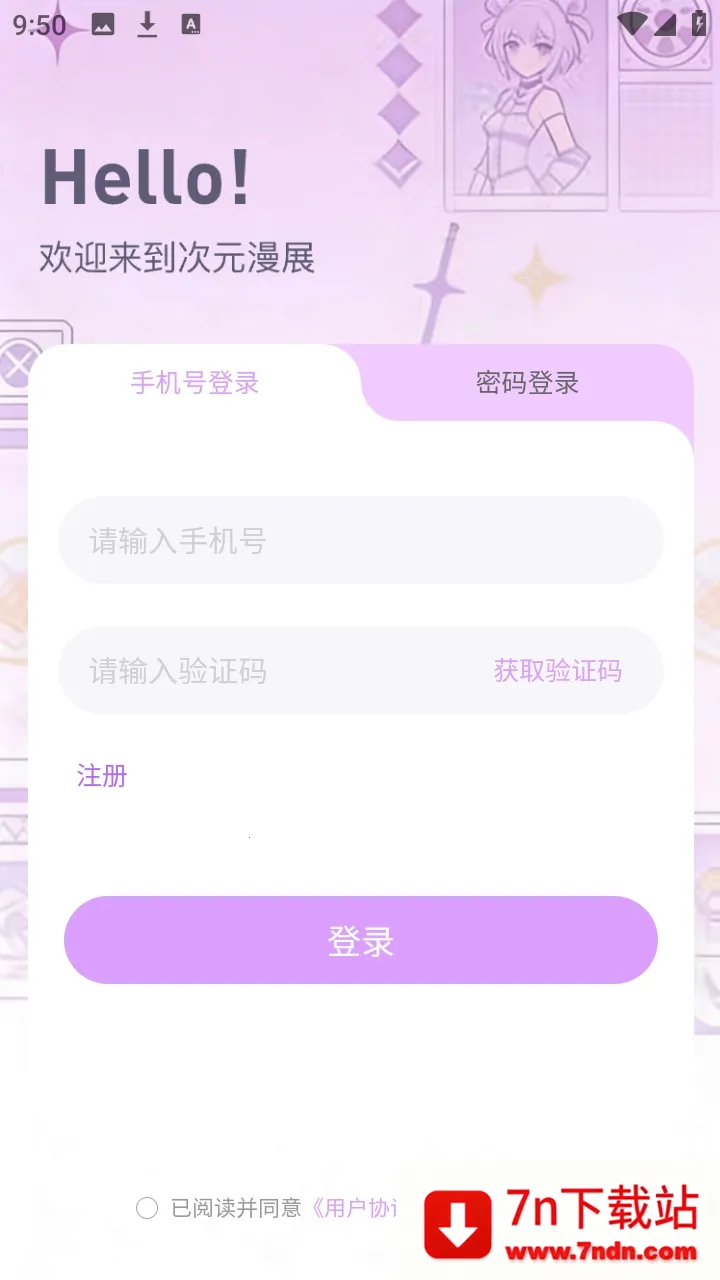This screenshot has width=720, height=1280.
Task: Check the 已阅读并同意 agreement circle
Action: pos(147,1208)
